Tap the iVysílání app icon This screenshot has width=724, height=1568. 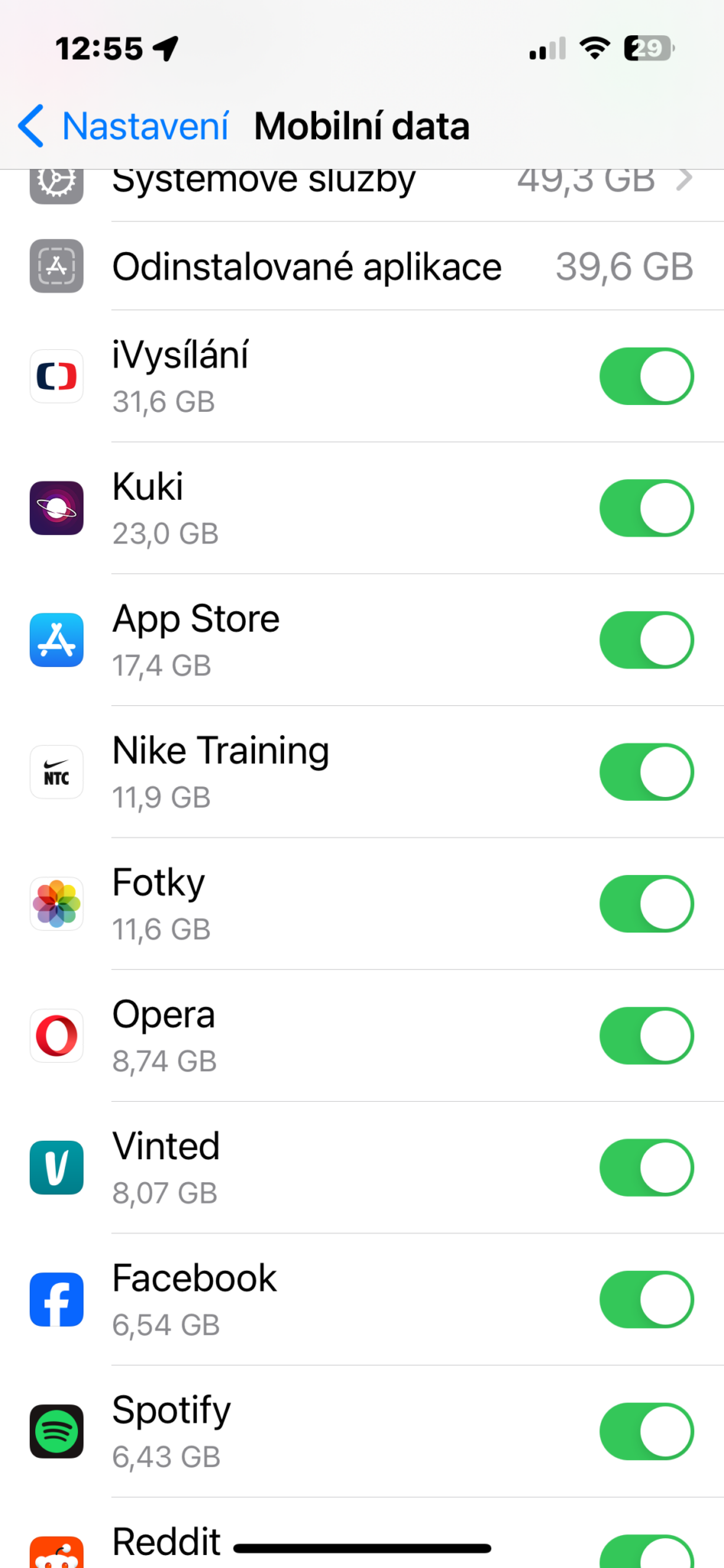[x=56, y=376]
